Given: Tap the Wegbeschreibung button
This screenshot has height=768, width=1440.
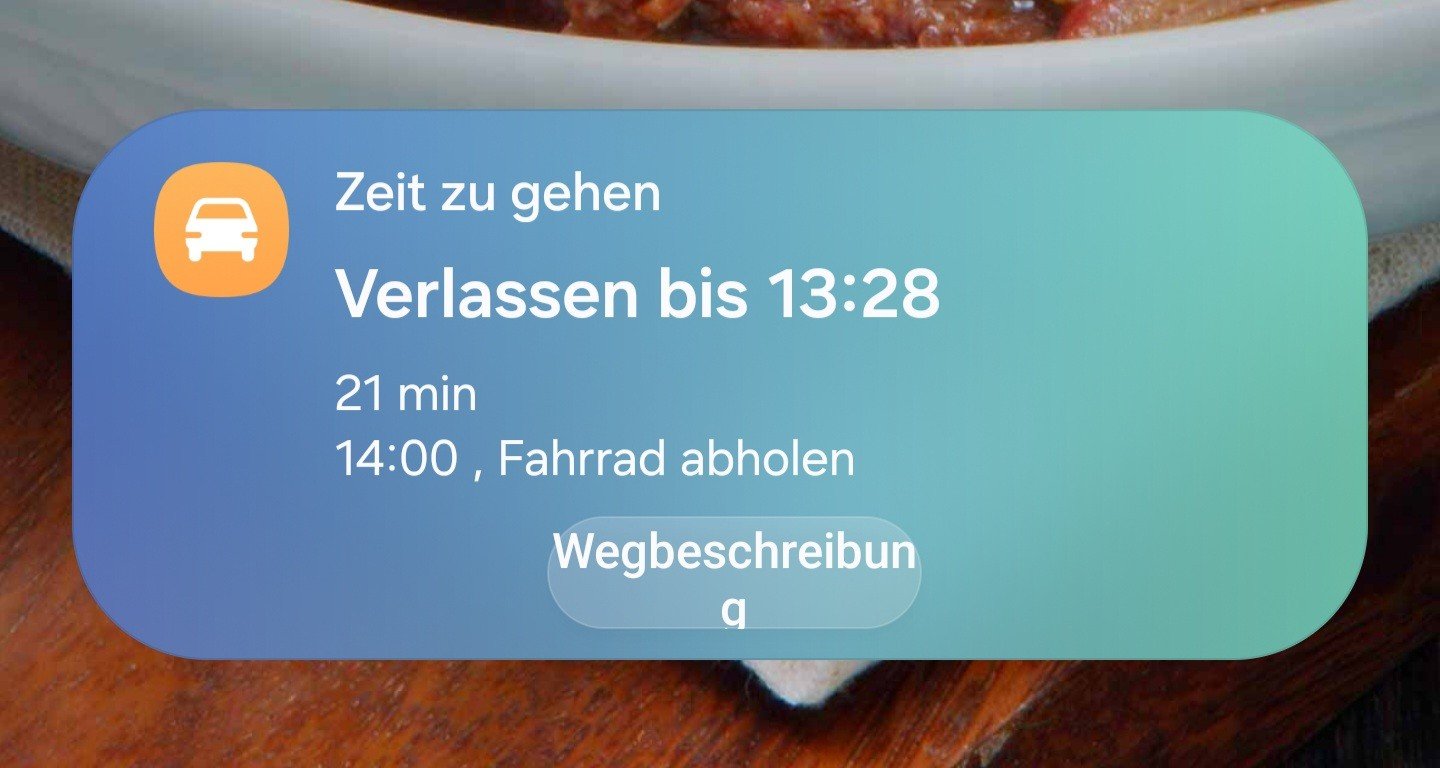Looking at the screenshot, I should coord(734,573).
